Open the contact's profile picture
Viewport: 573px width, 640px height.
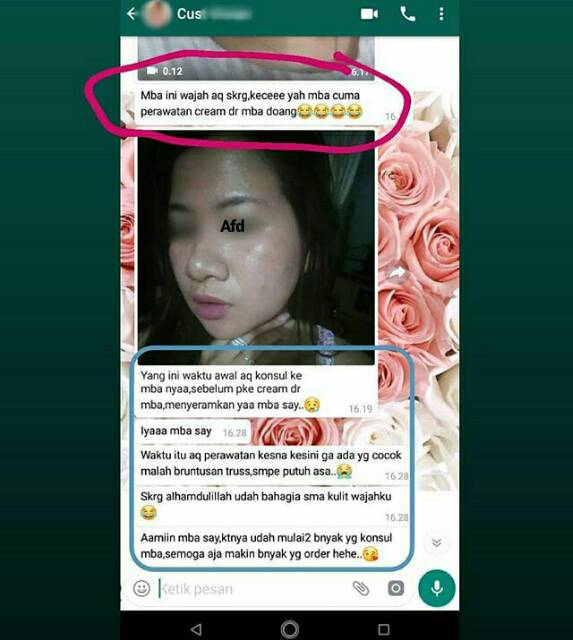coord(155,14)
